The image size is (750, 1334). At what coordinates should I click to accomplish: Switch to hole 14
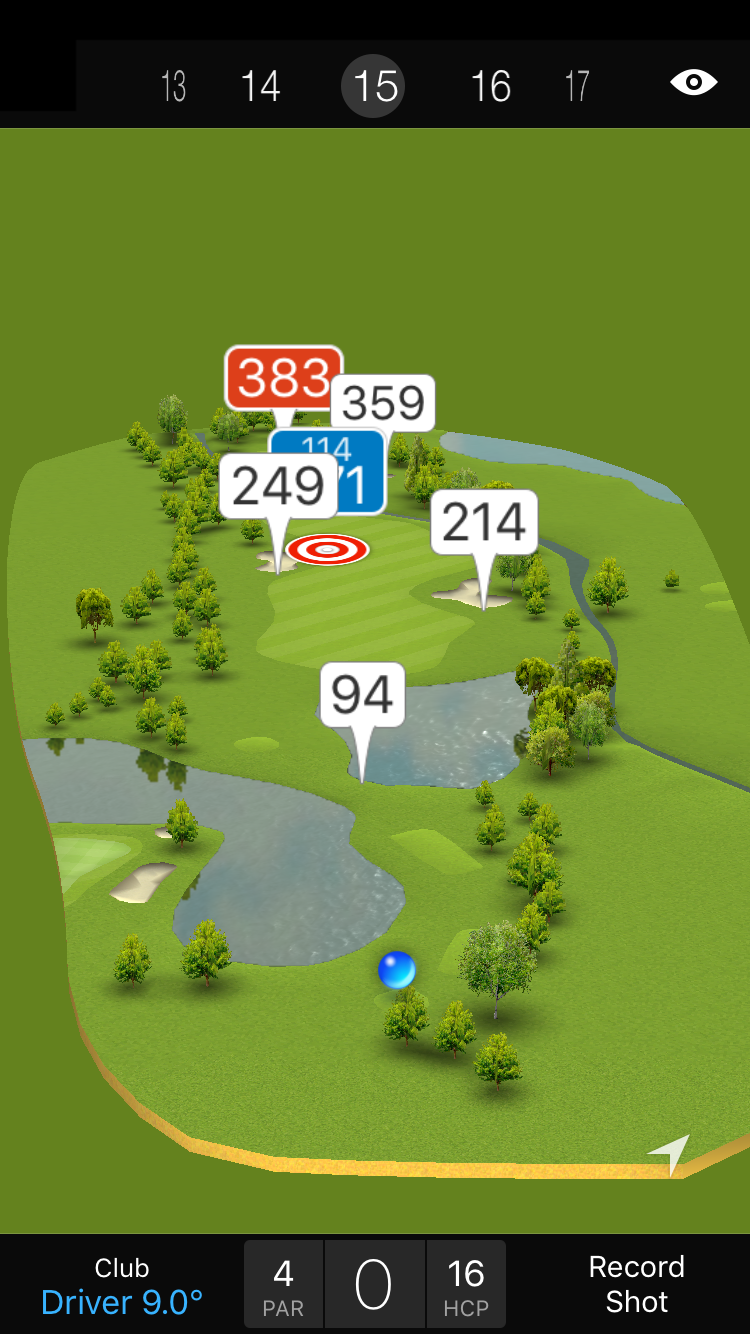pos(260,86)
